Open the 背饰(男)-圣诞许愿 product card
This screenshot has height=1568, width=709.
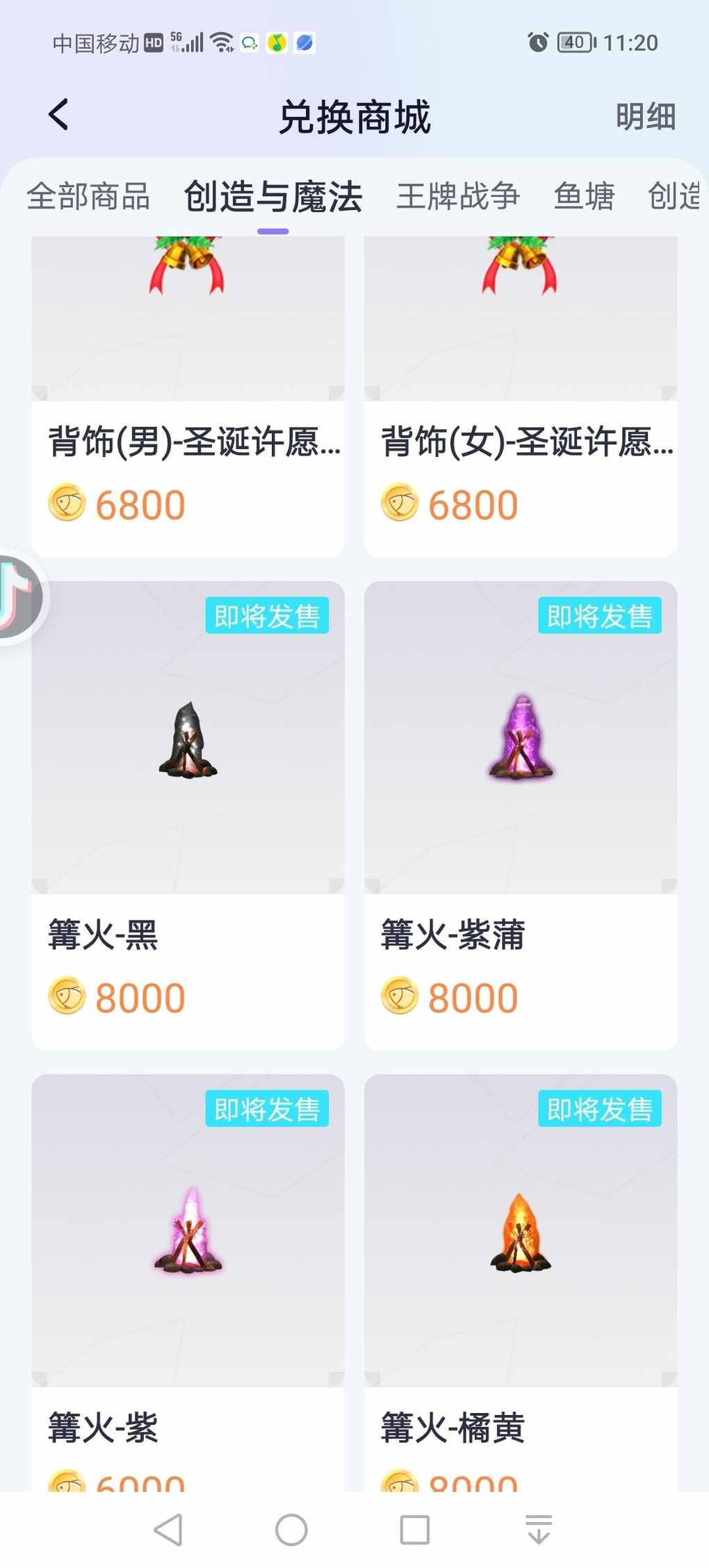[188, 396]
